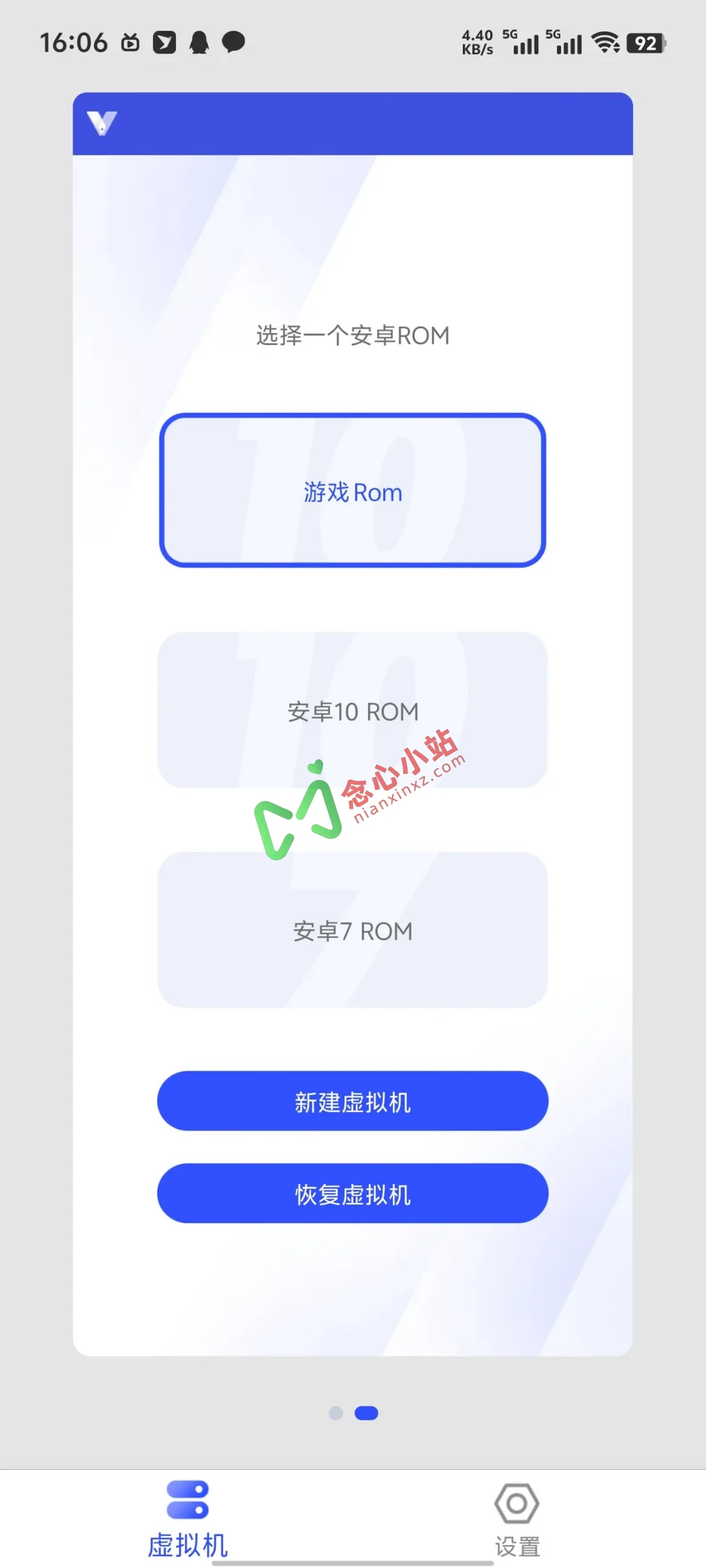This screenshot has height=1568, width=706.
Task: Tap the first page indicator dot
Action: coord(336,1413)
